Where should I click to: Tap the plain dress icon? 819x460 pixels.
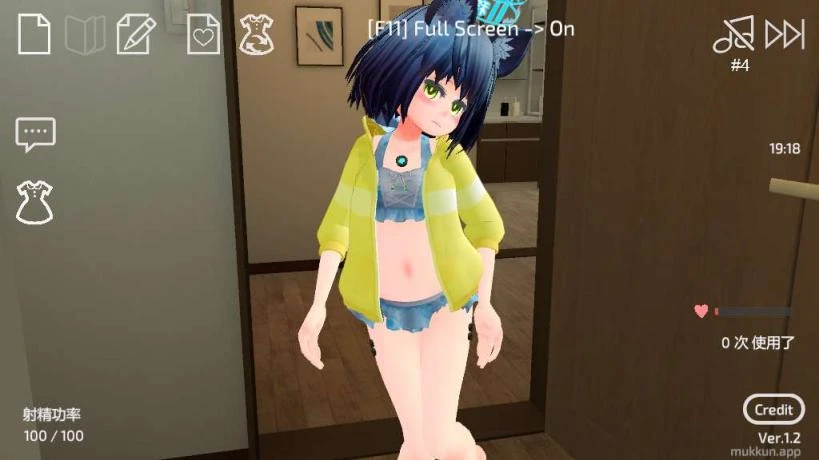click(35, 201)
